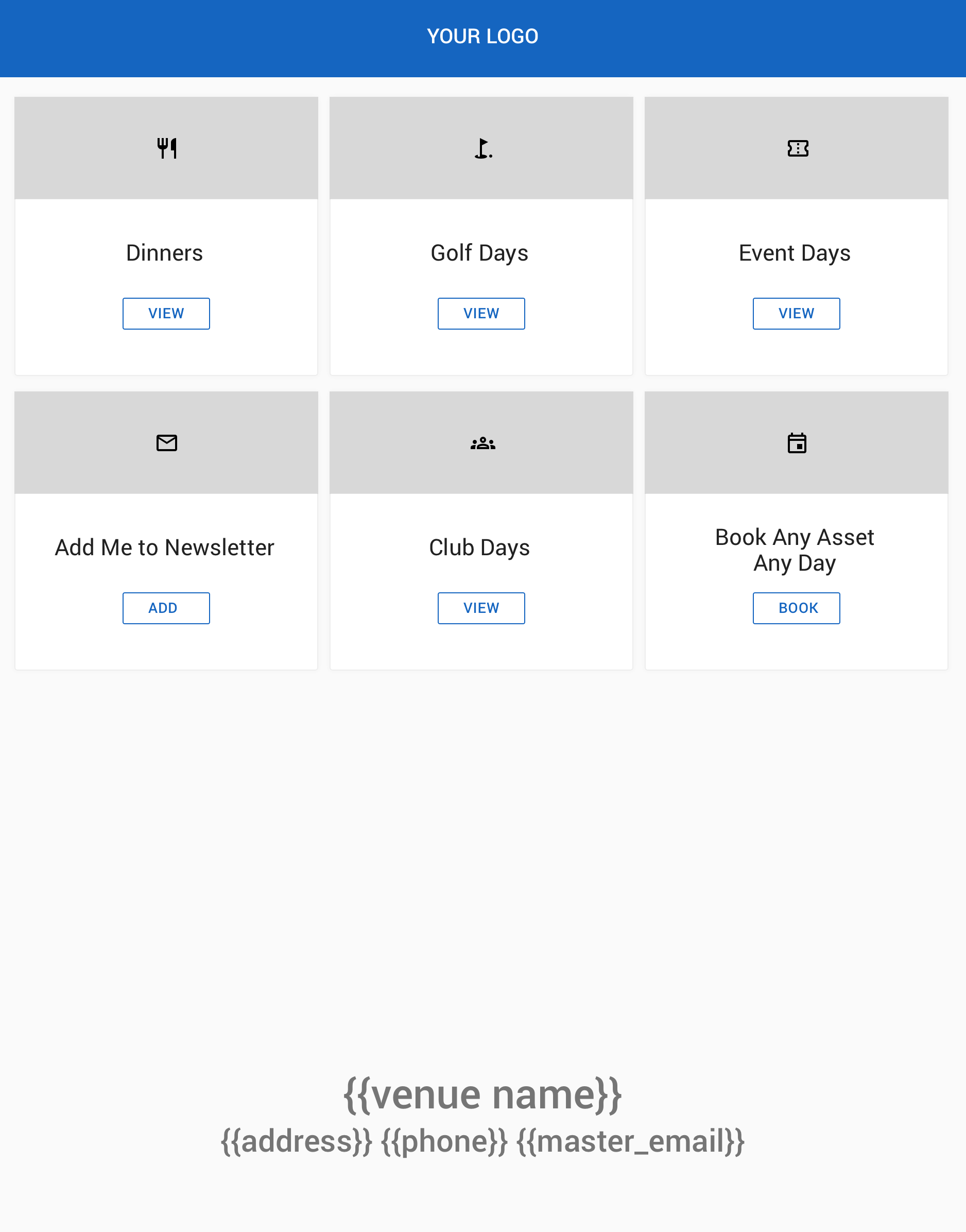Select ADD for Add Me to Newsletter

pos(166,608)
